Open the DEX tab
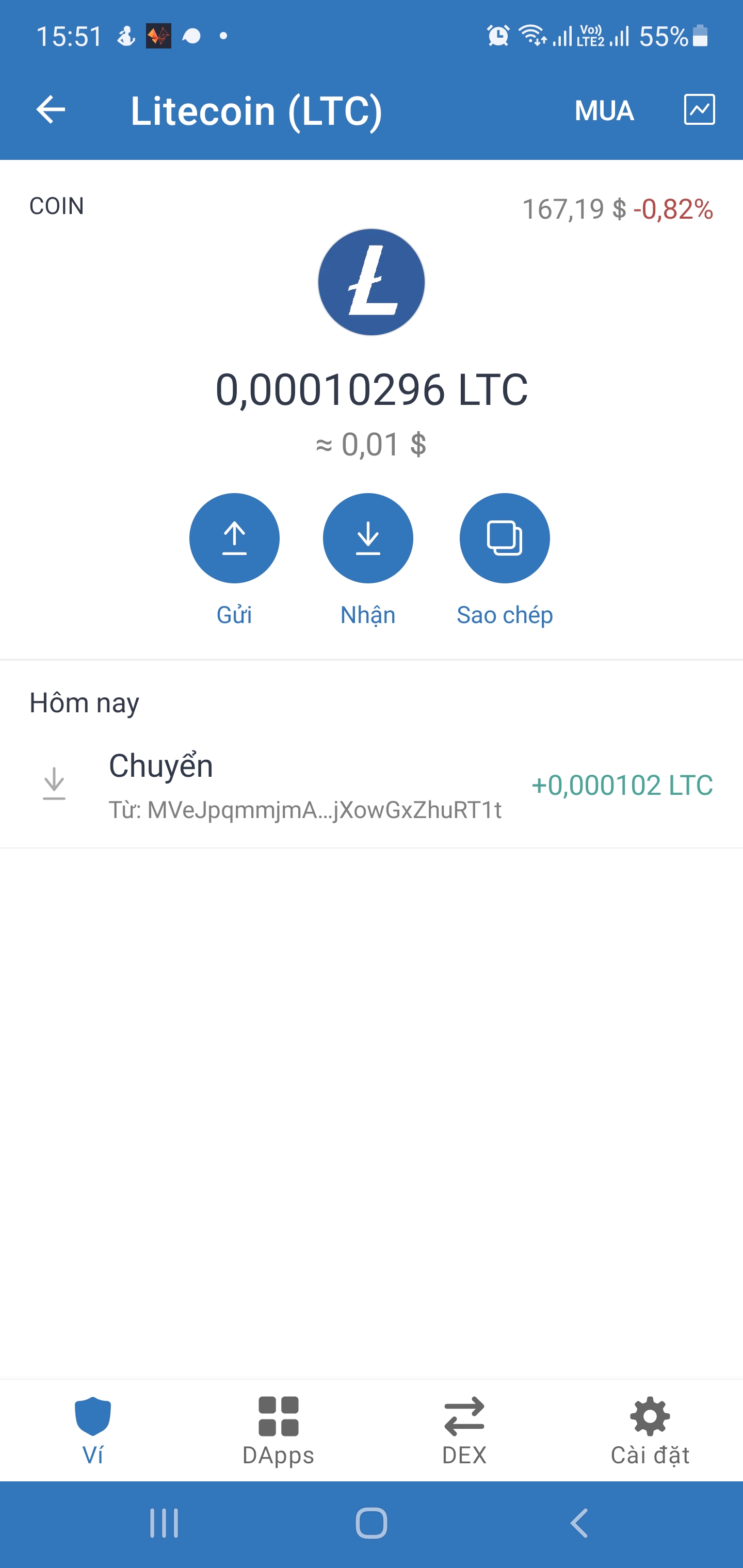Screen dimensions: 743x1568 [464, 1430]
